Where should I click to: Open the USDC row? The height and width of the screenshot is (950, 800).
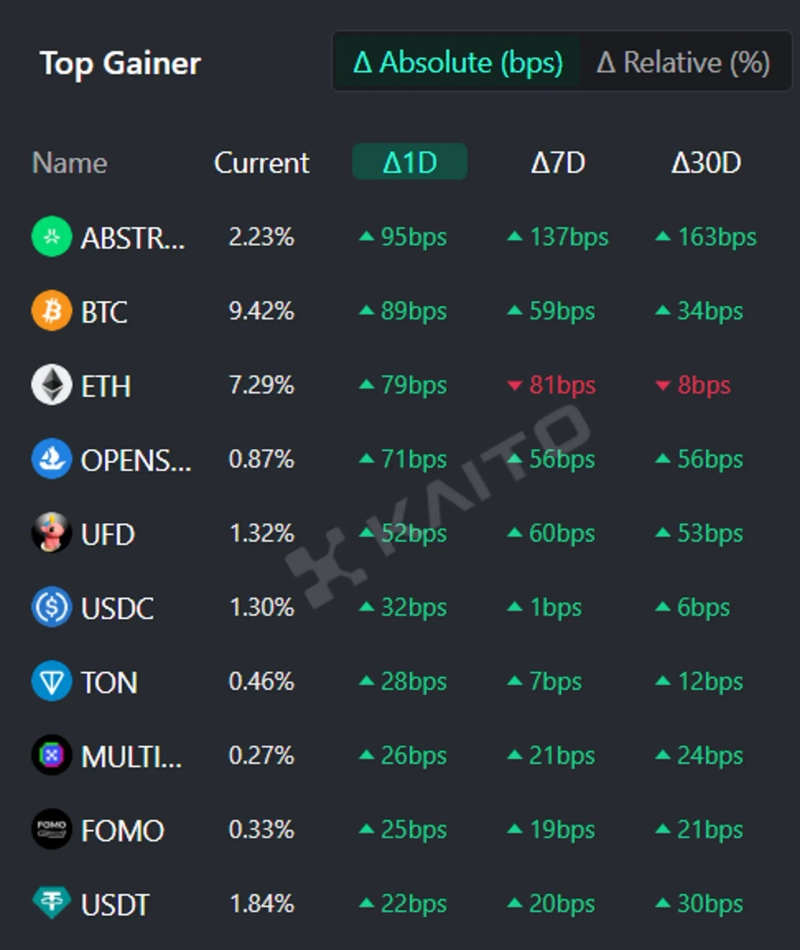pyautogui.click(x=117, y=608)
